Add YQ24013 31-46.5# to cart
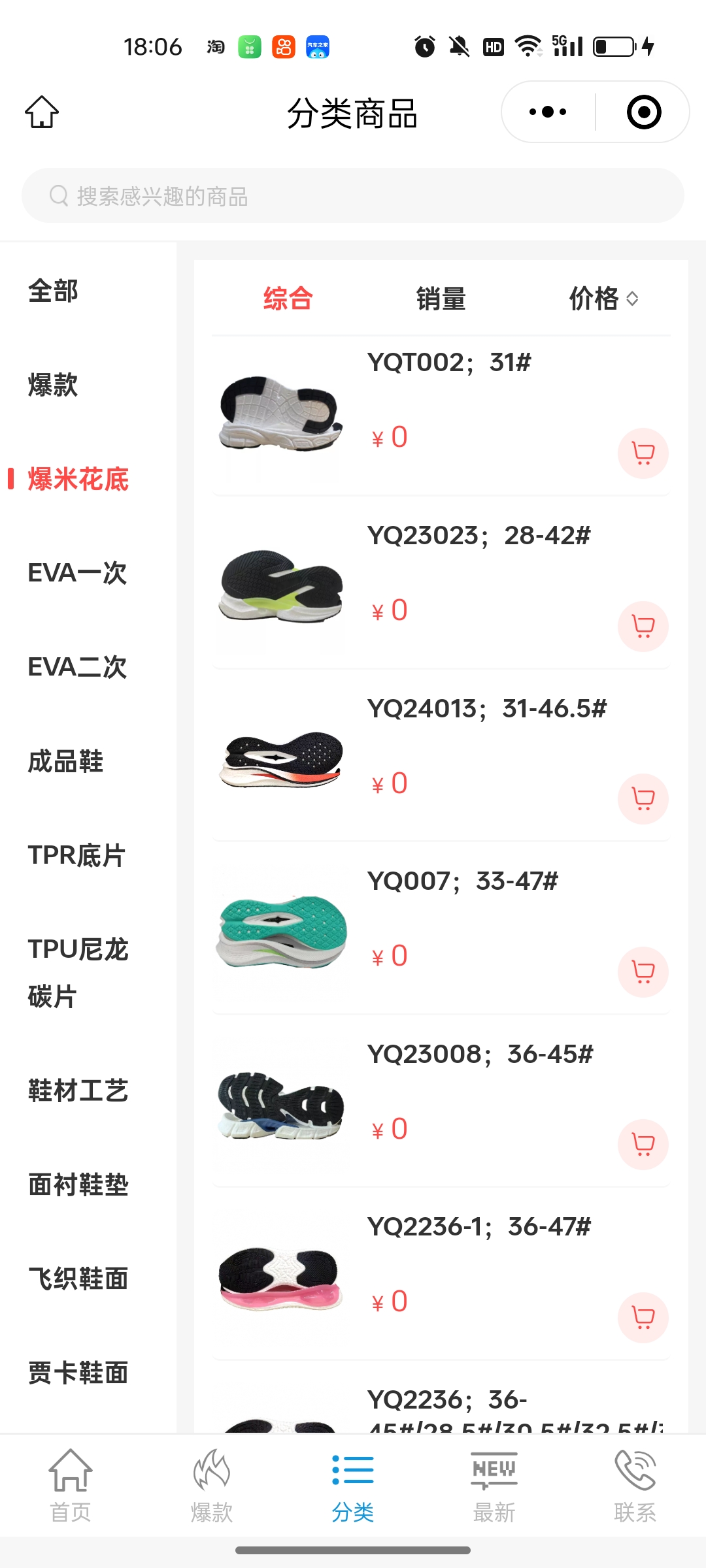706x1568 pixels. (x=643, y=799)
